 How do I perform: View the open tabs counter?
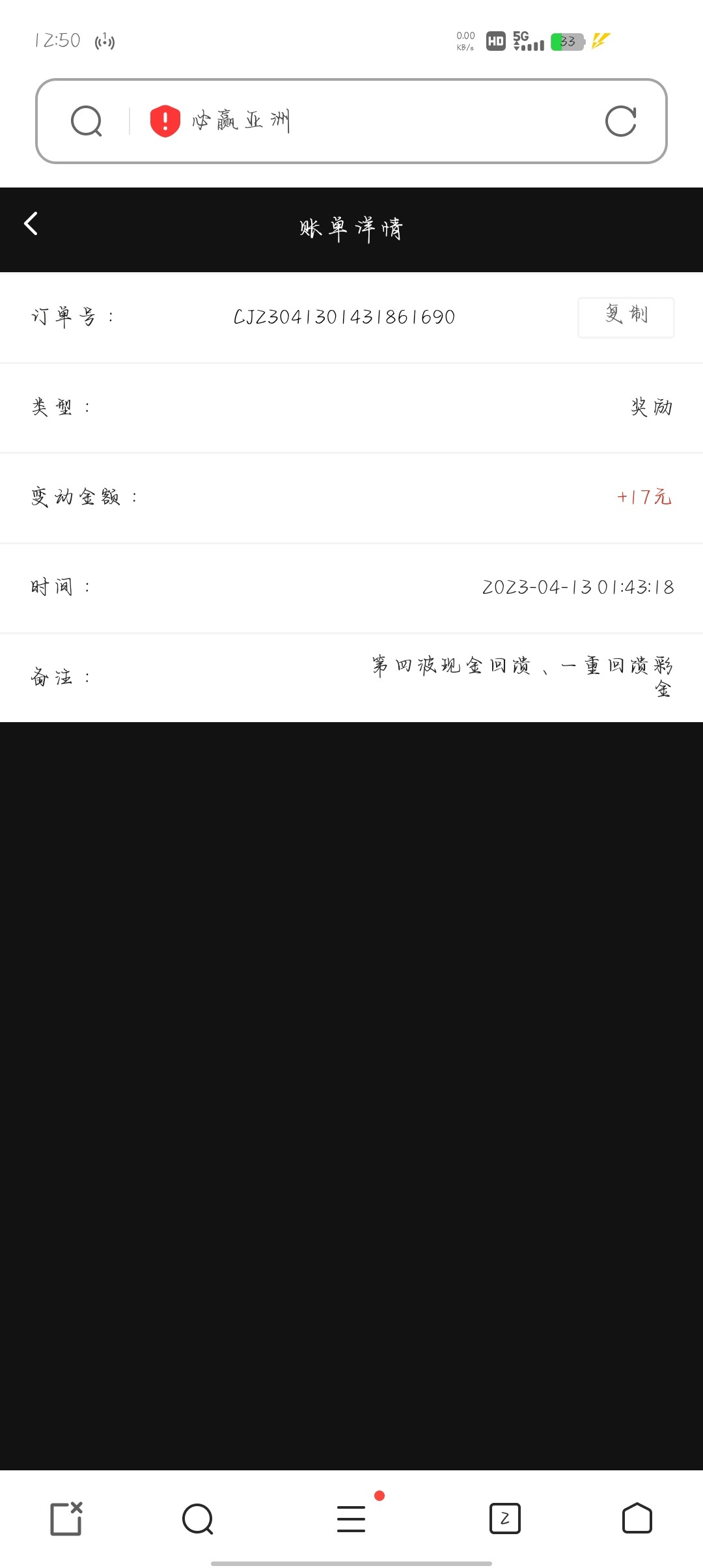504,1519
